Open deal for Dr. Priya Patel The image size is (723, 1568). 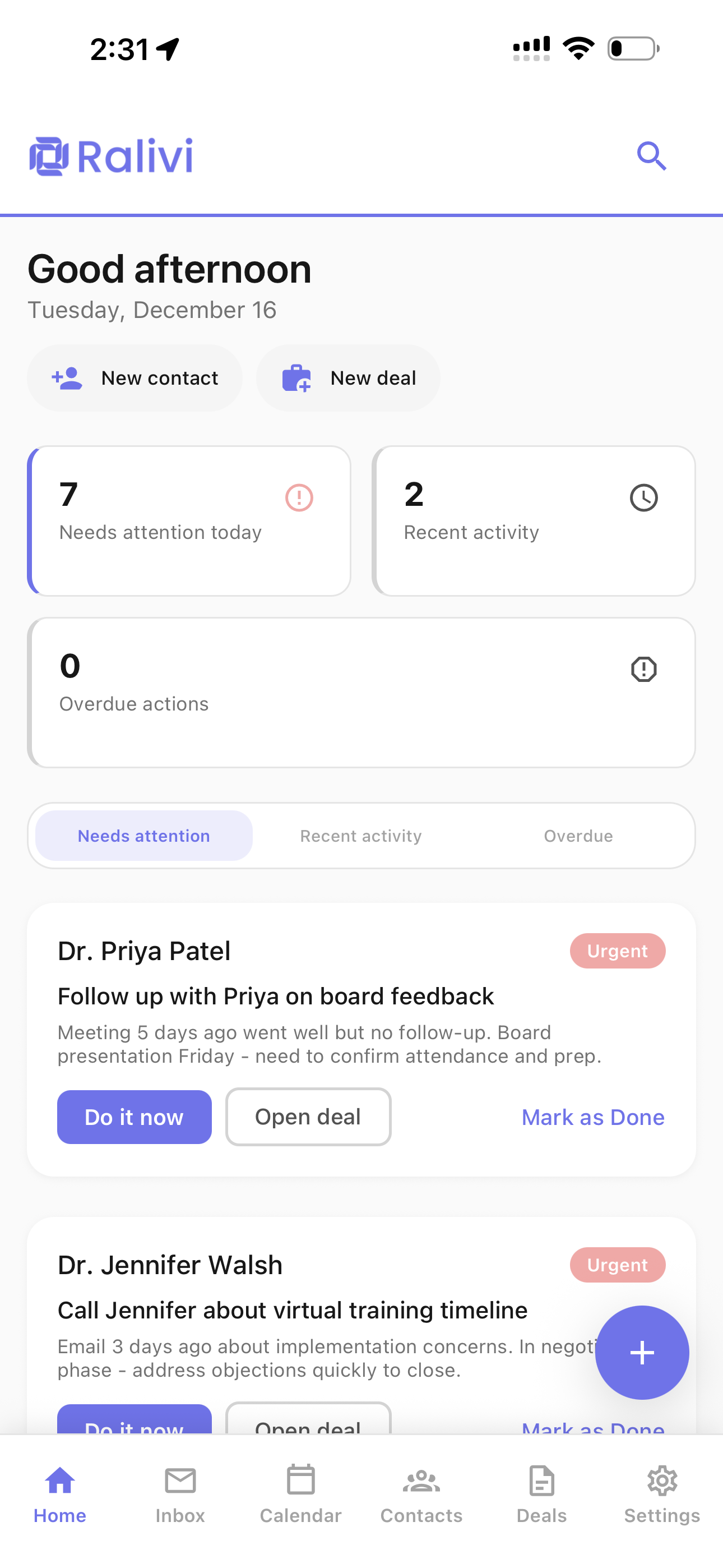(308, 1117)
